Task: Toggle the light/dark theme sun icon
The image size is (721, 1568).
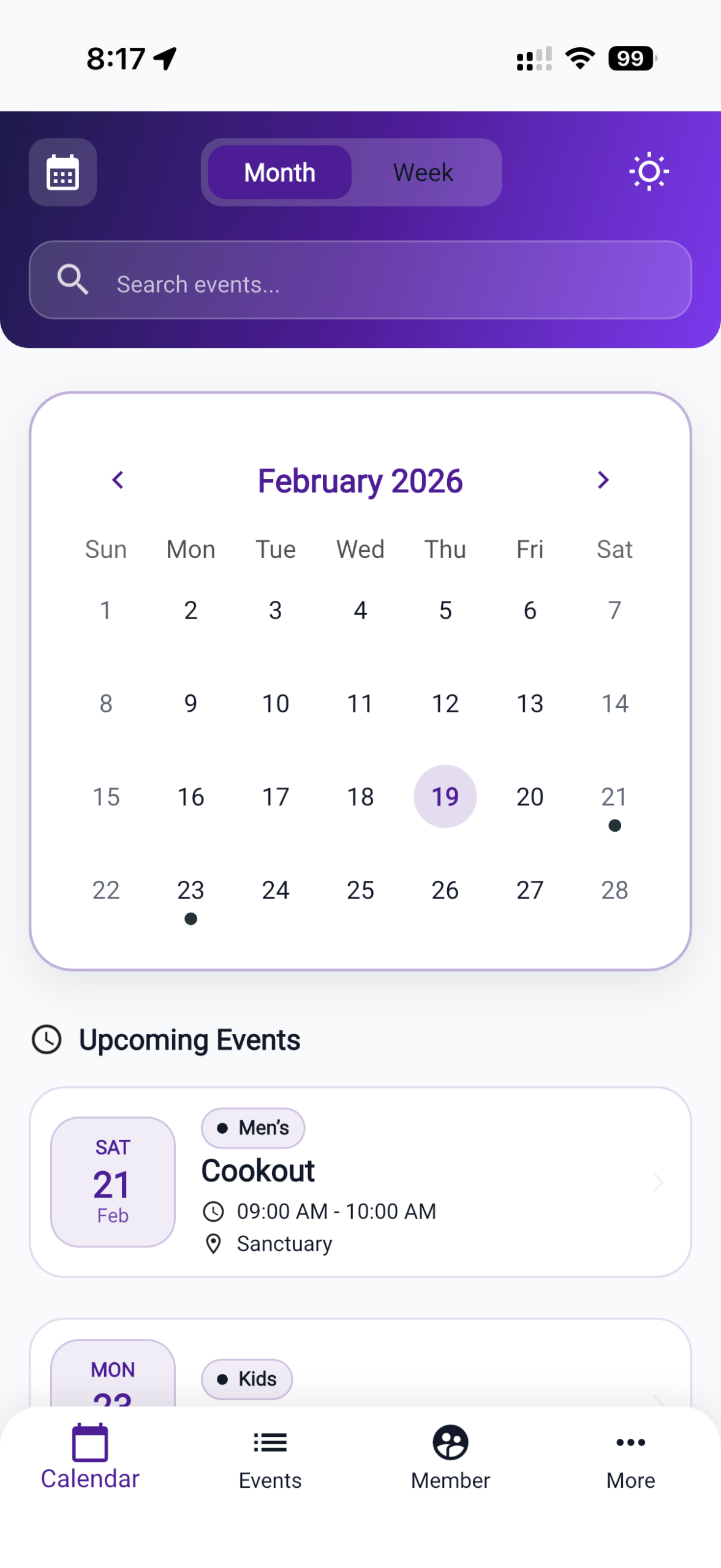Action: pos(648,171)
